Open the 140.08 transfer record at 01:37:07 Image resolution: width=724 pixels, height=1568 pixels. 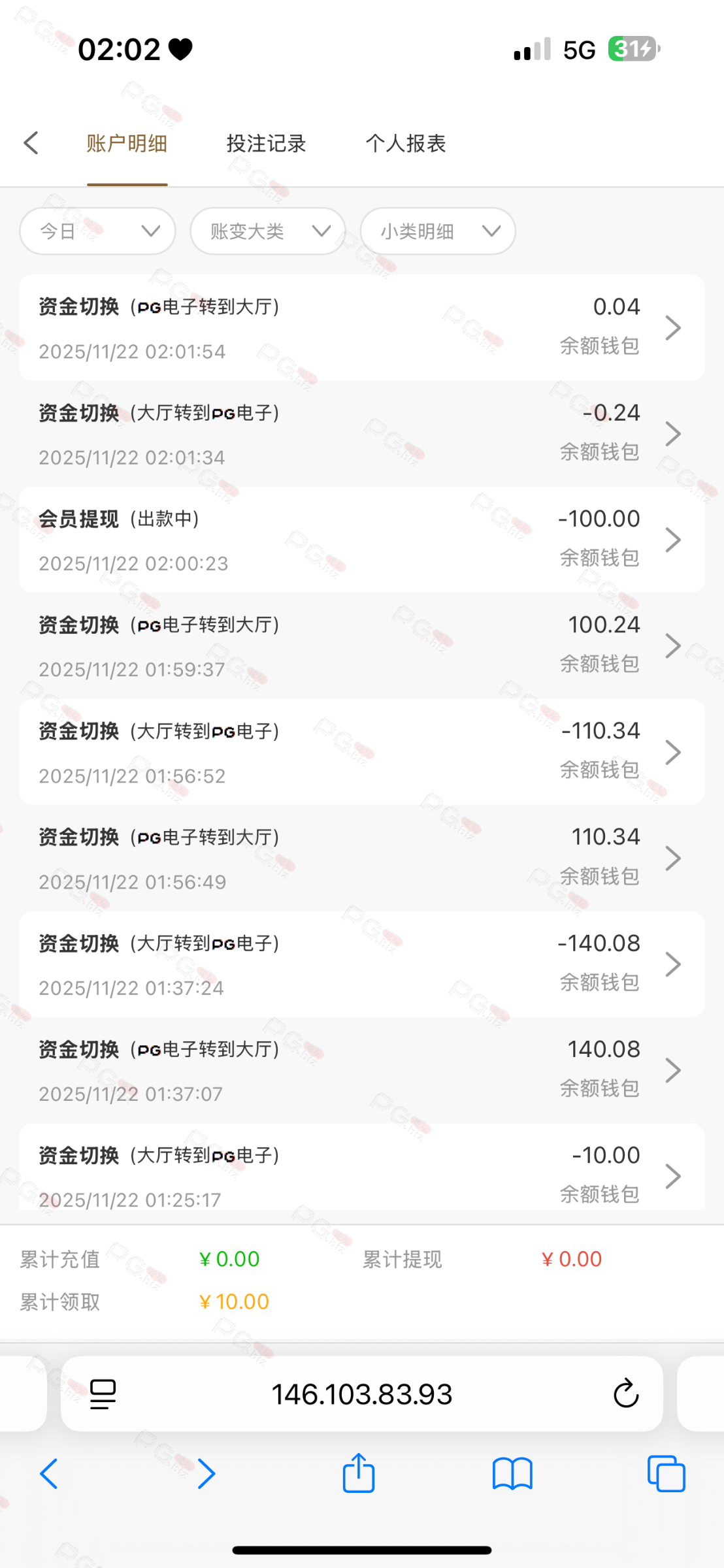coord(361,1070)
